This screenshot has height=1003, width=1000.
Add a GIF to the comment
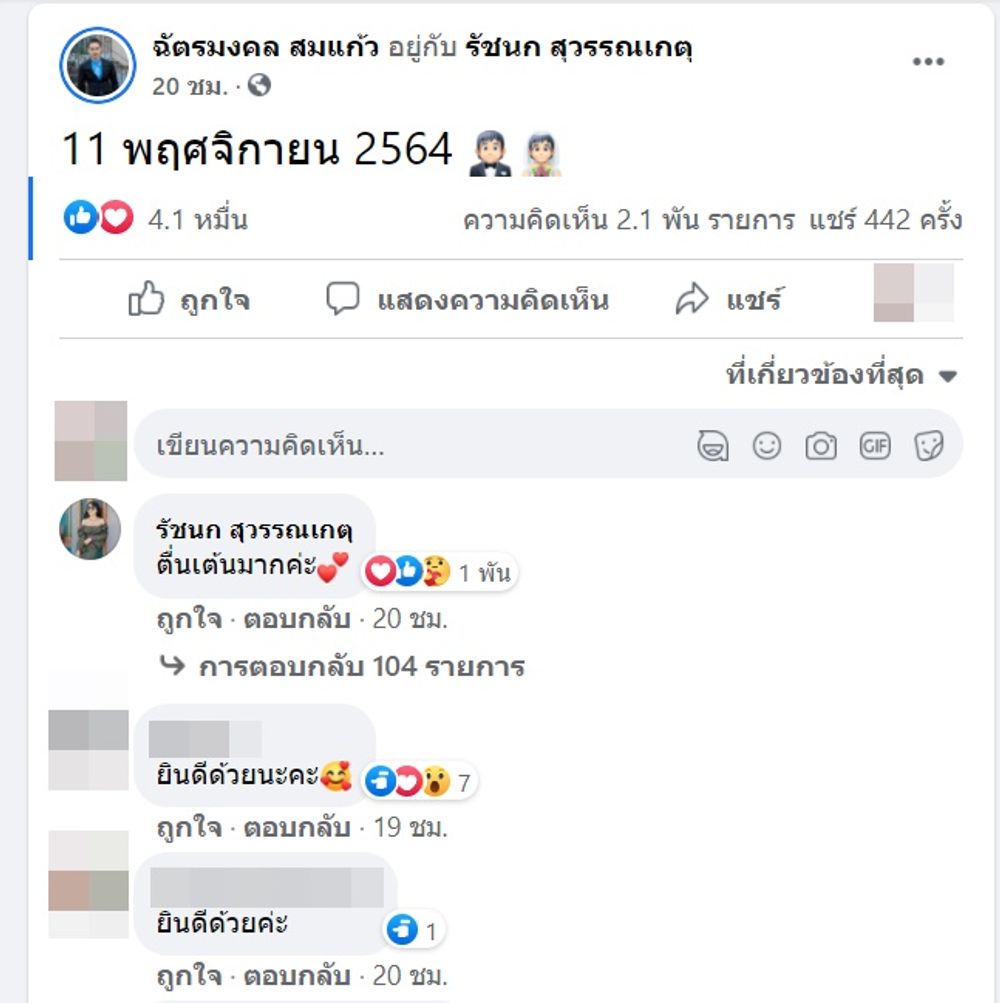[x=875, y=446]
